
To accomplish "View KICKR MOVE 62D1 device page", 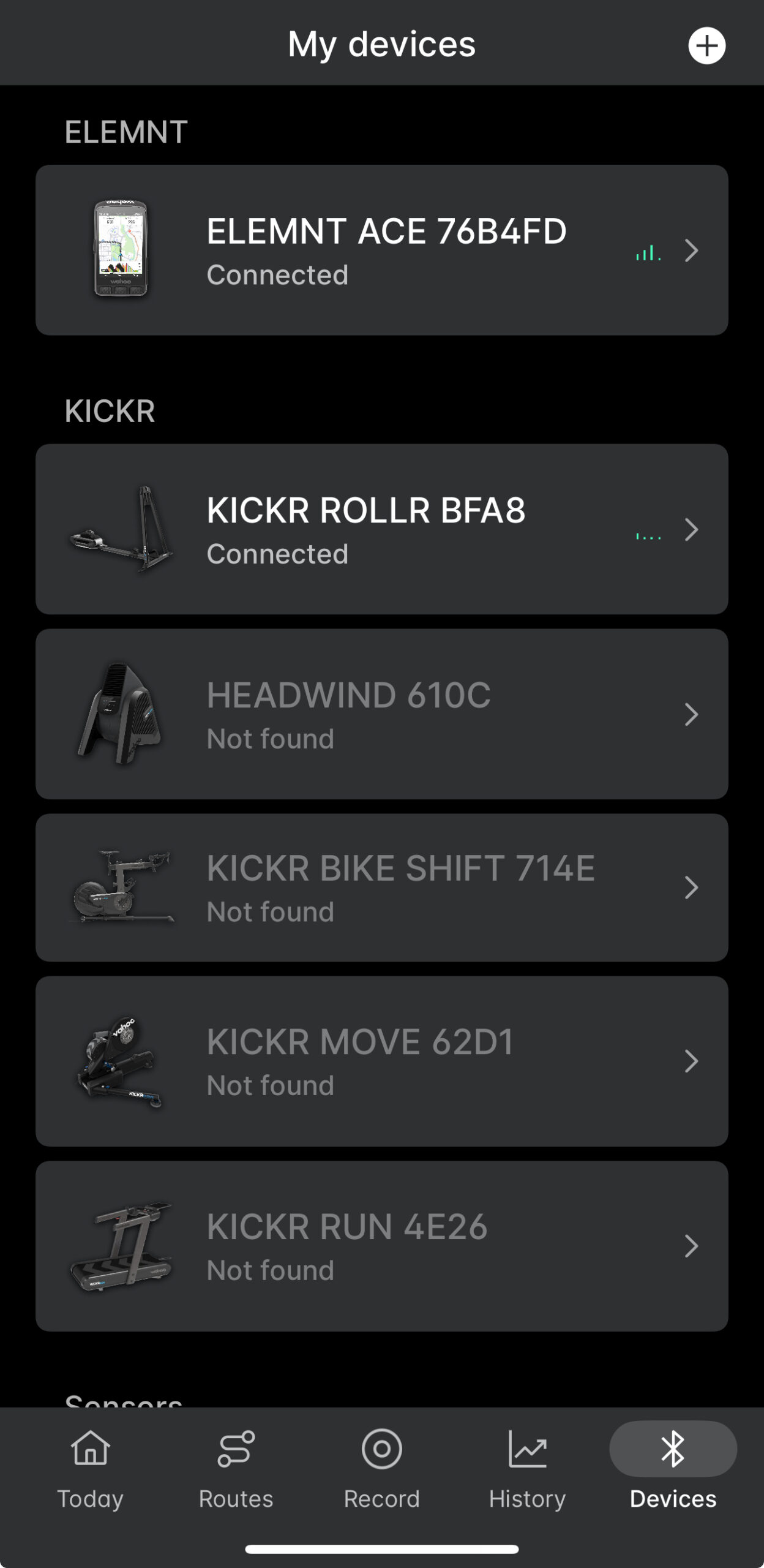I will pyautogui.click(x=381, y=1061).
